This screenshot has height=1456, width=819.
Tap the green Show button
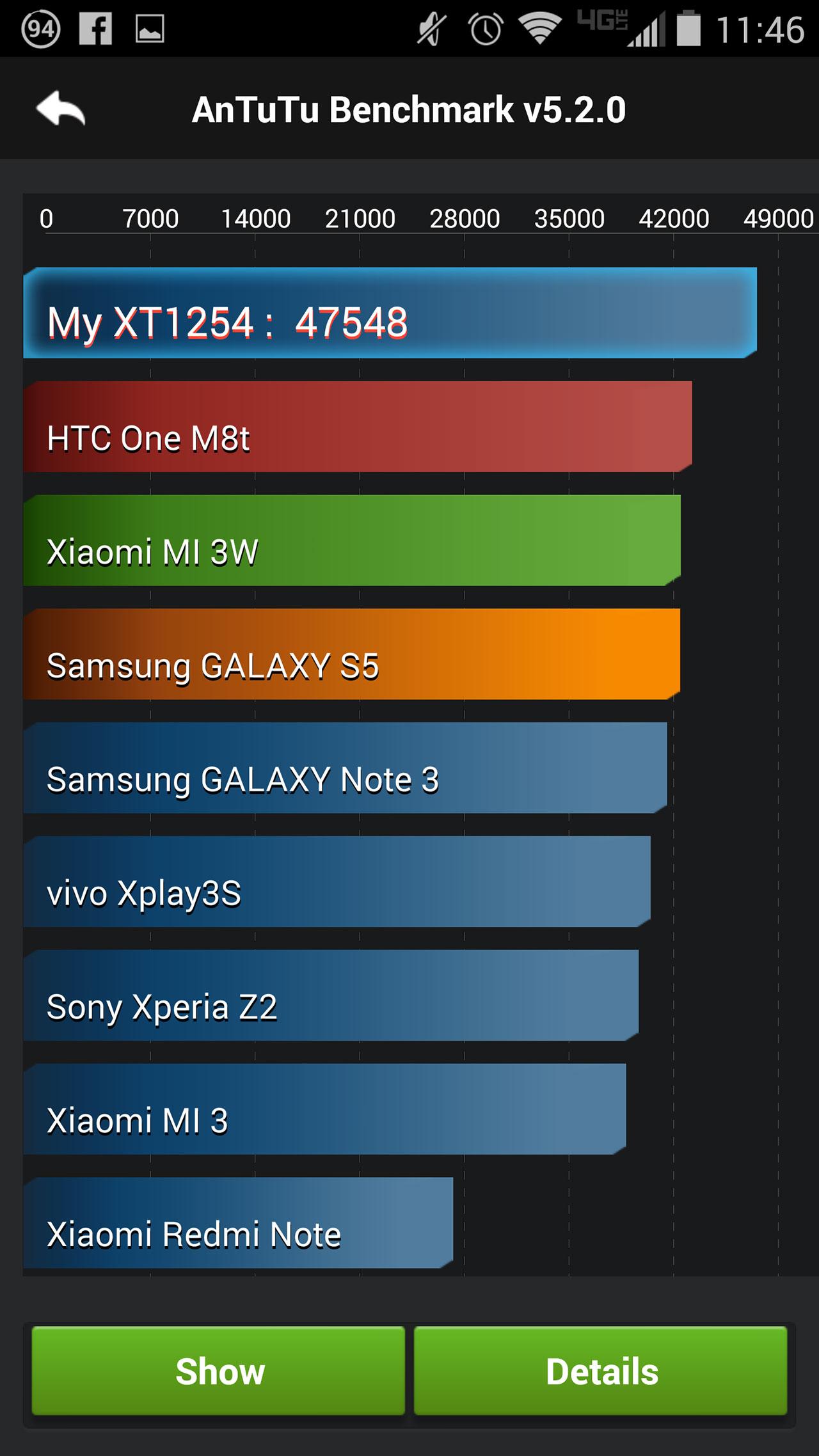[x=219, y=1371]
